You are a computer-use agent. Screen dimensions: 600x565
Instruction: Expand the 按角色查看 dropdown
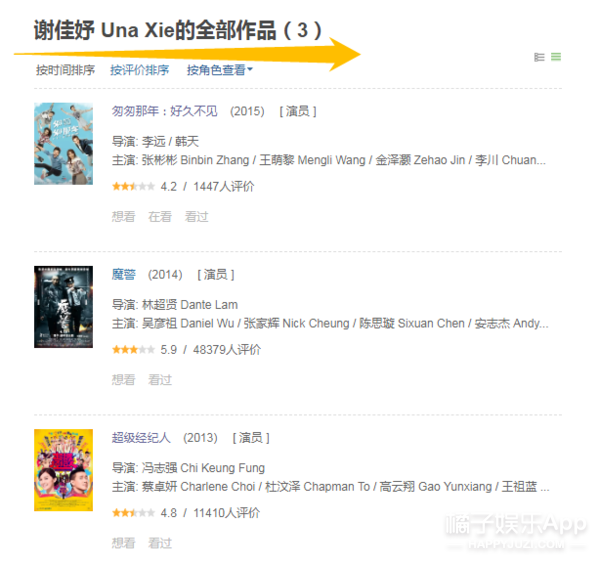click(x=219, y=70)
